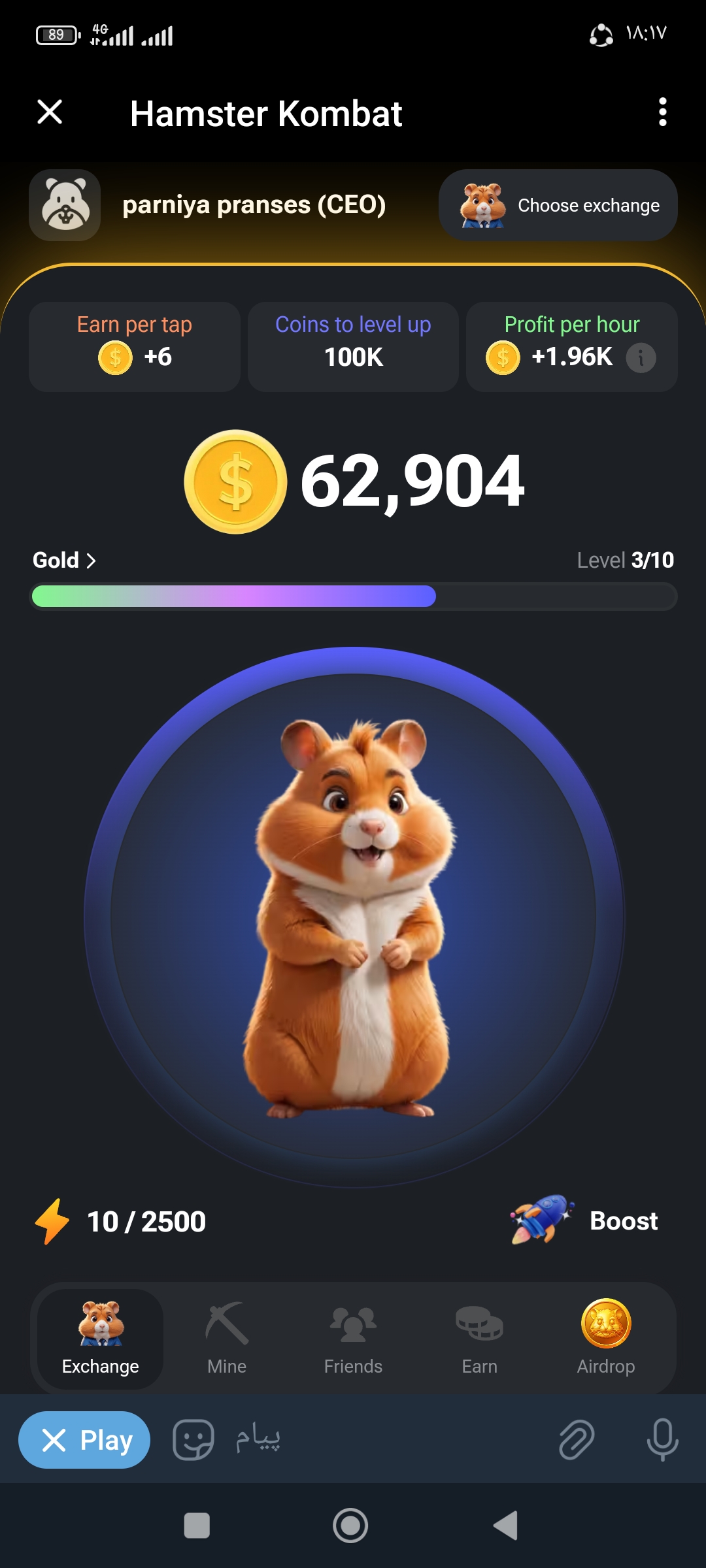This screenshot has height=1568, width=706.
Task: Go to the system home screen
Action: coord(350,1526)
